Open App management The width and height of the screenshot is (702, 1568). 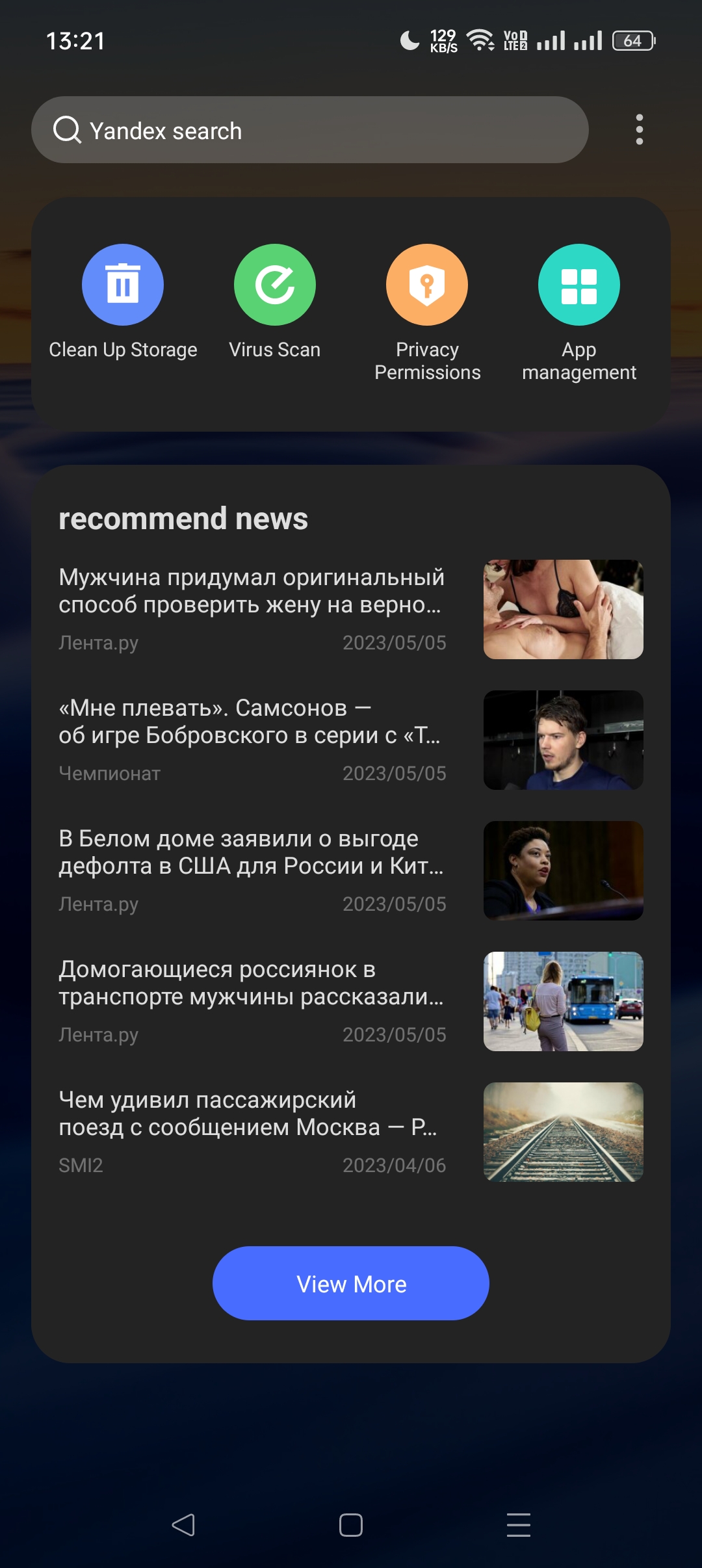pyautogui.click(x=578, y=285)
